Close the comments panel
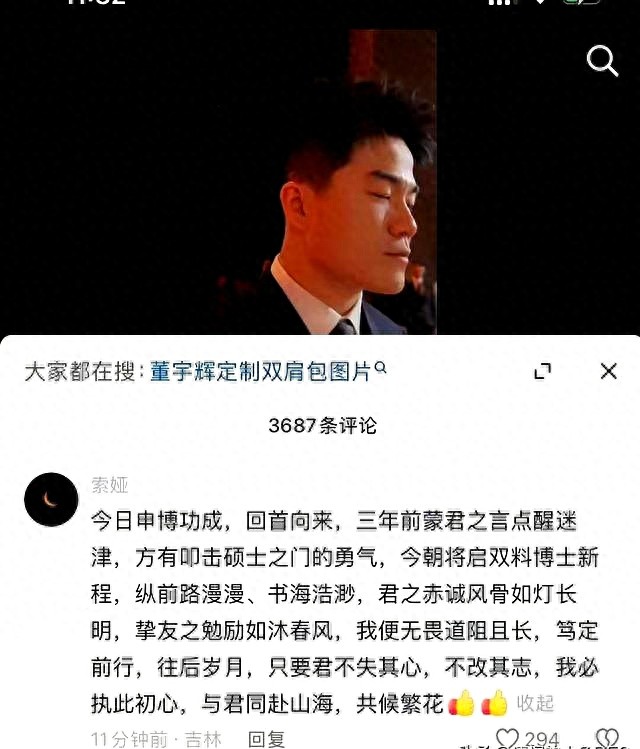The height and width of the screenshot is (749, 640). [608, 372]
